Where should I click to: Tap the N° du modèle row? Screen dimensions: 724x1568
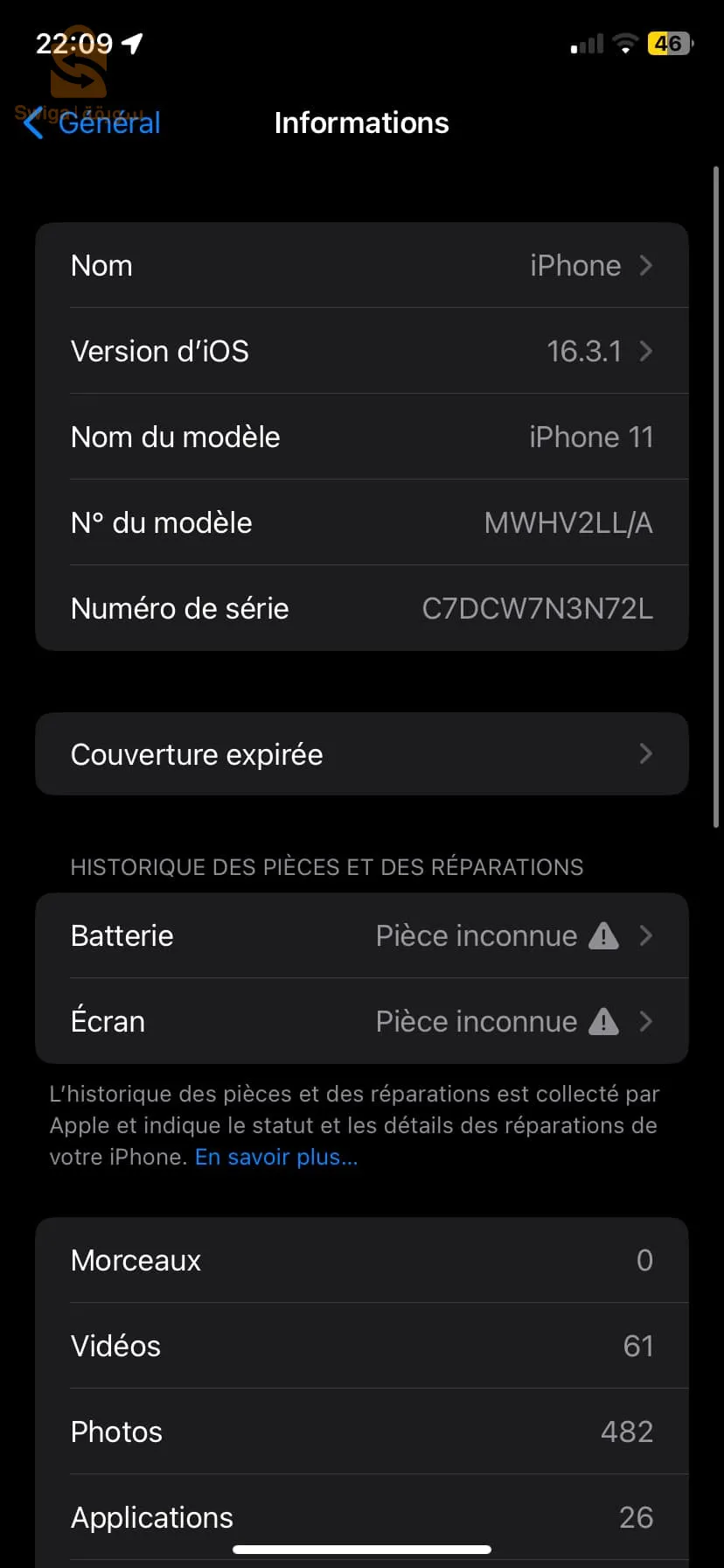click(x=361, y=522)
